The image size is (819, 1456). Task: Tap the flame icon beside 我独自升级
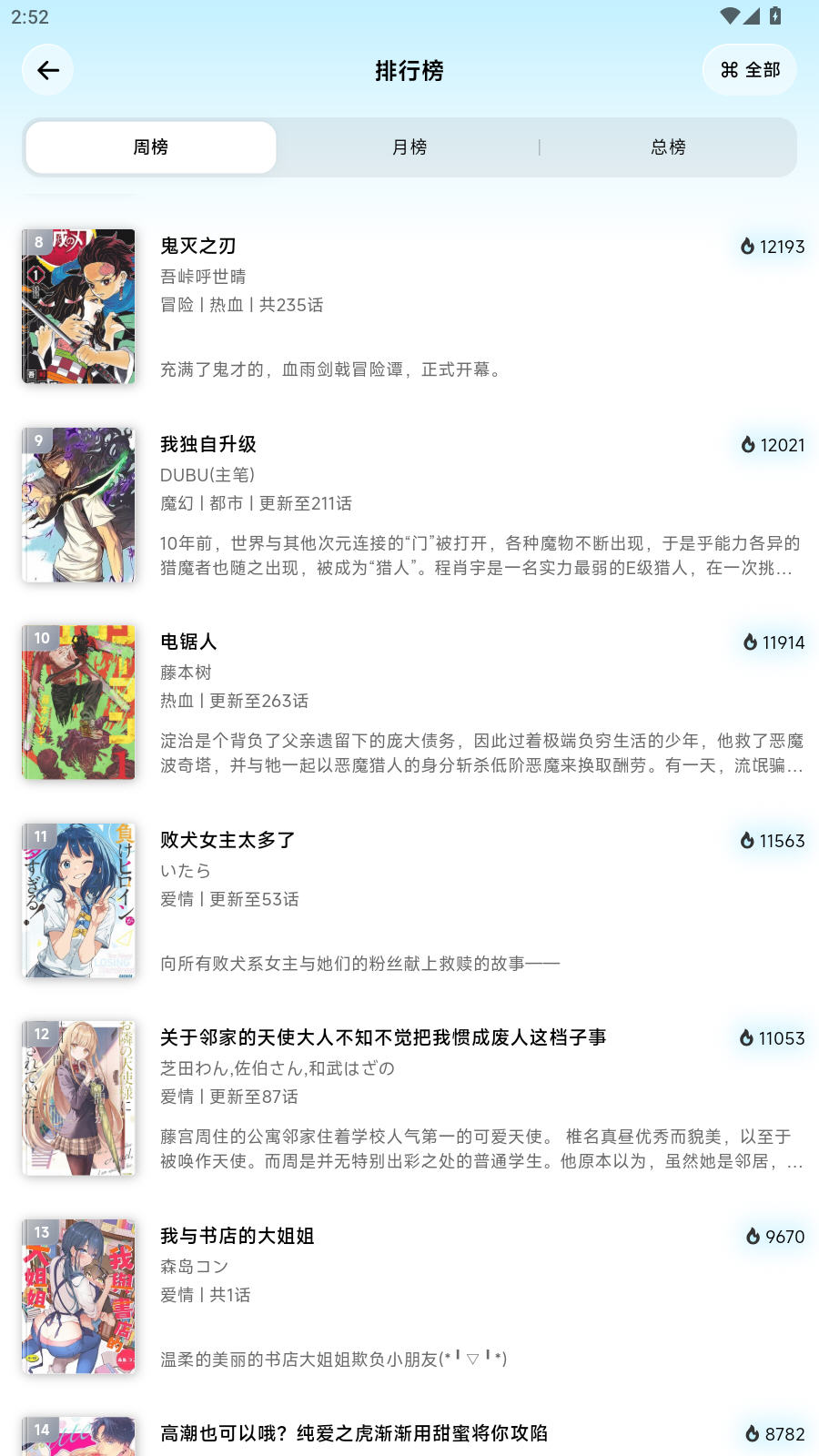[x=746, y=445]
